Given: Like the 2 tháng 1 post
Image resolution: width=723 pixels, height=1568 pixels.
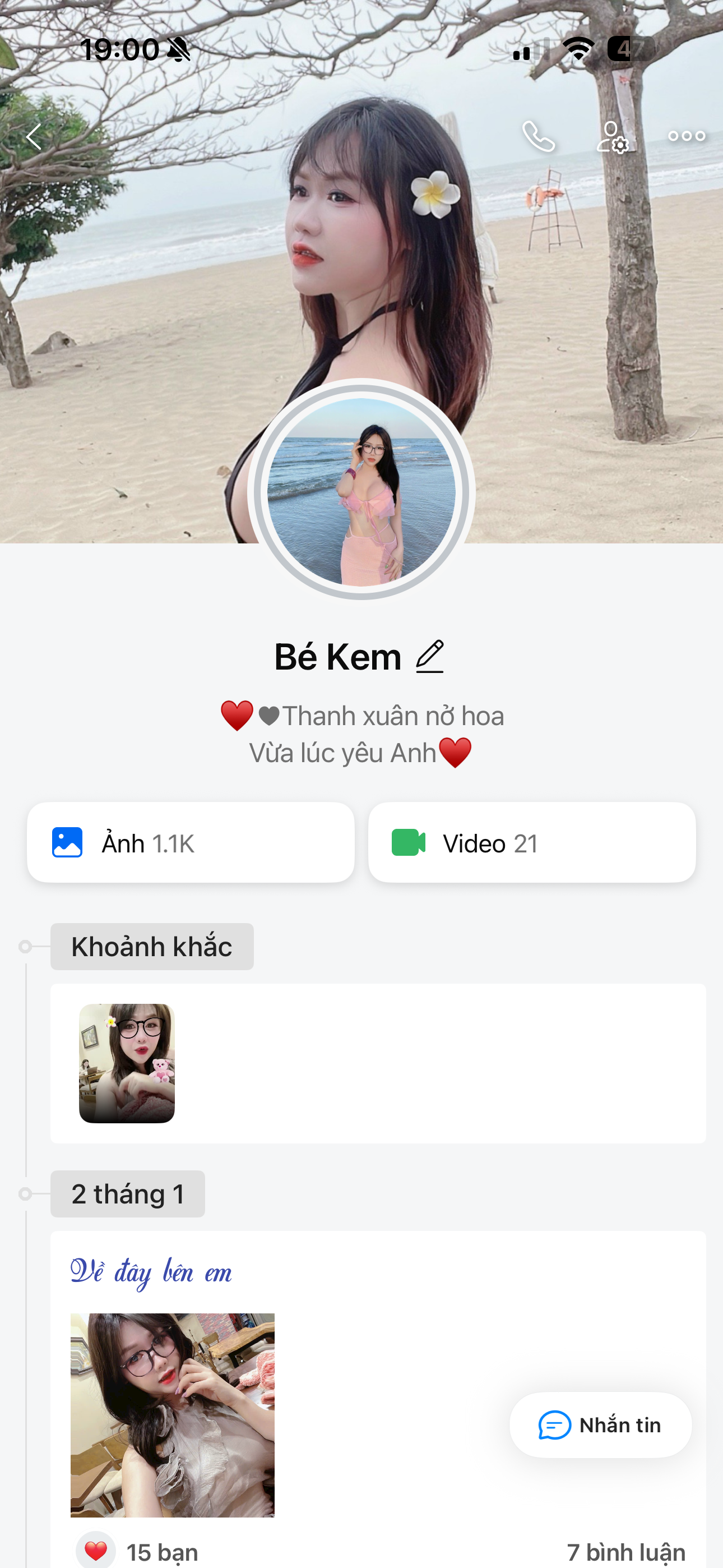Looking at the screenshot, I should point(96,1551).
